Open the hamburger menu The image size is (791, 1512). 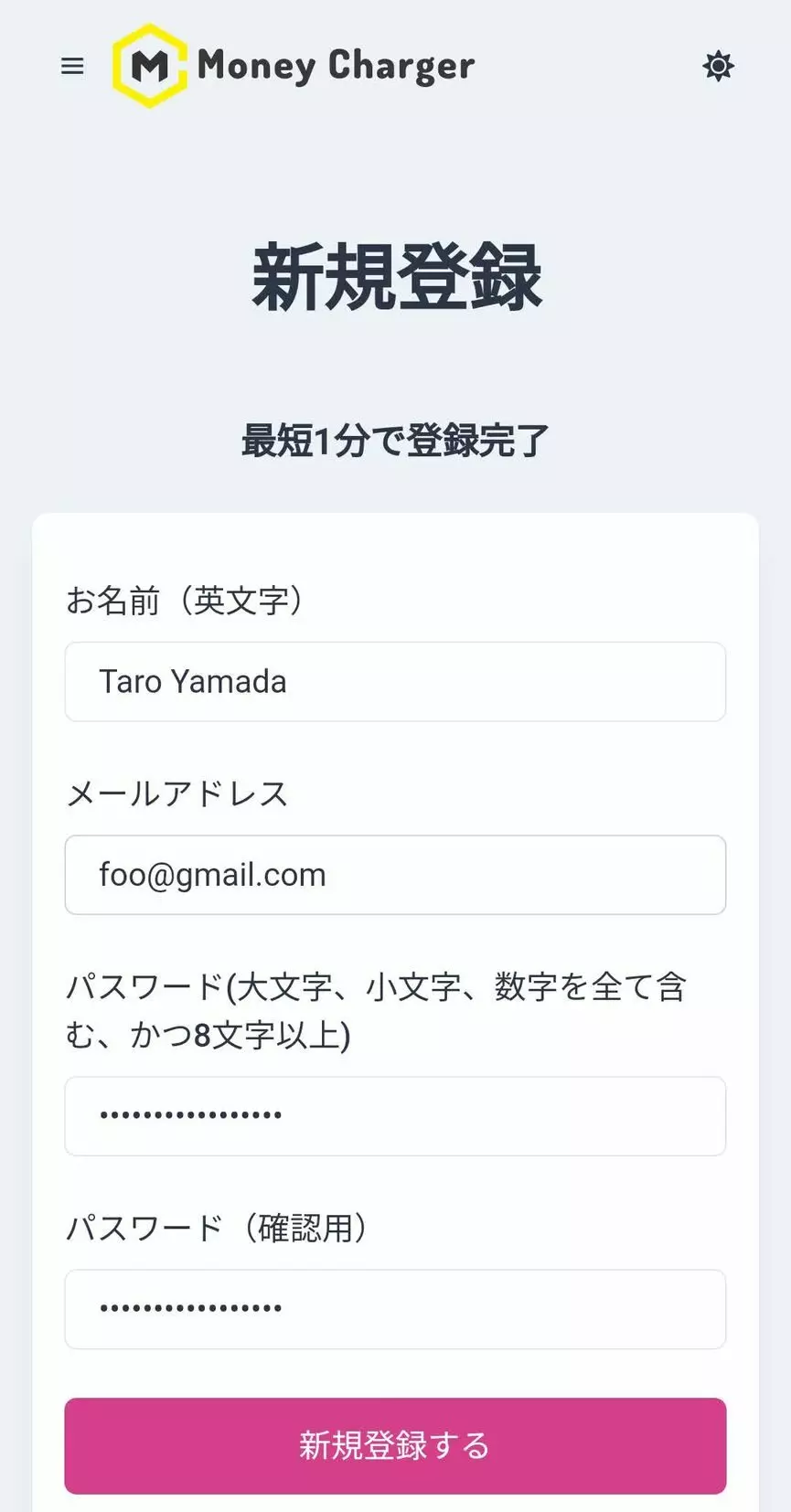click(72, 66)
